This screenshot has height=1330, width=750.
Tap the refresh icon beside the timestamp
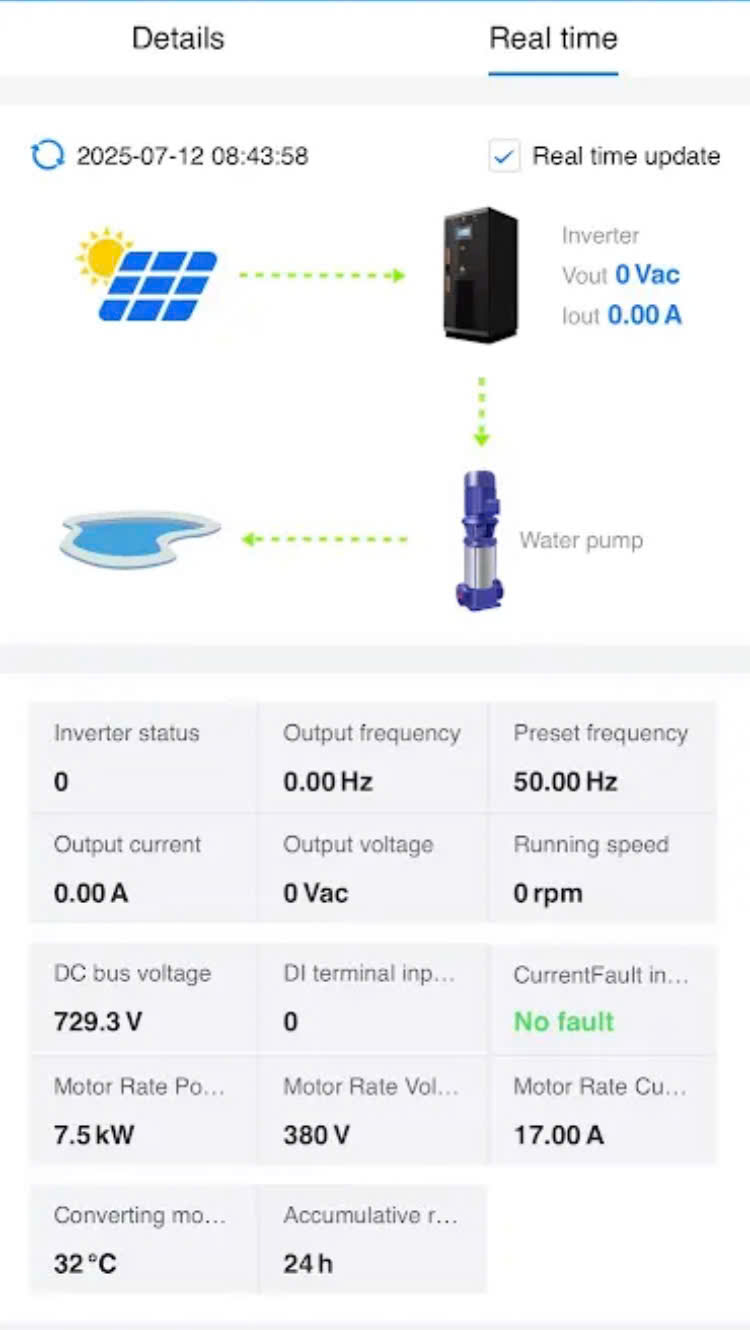47,156
